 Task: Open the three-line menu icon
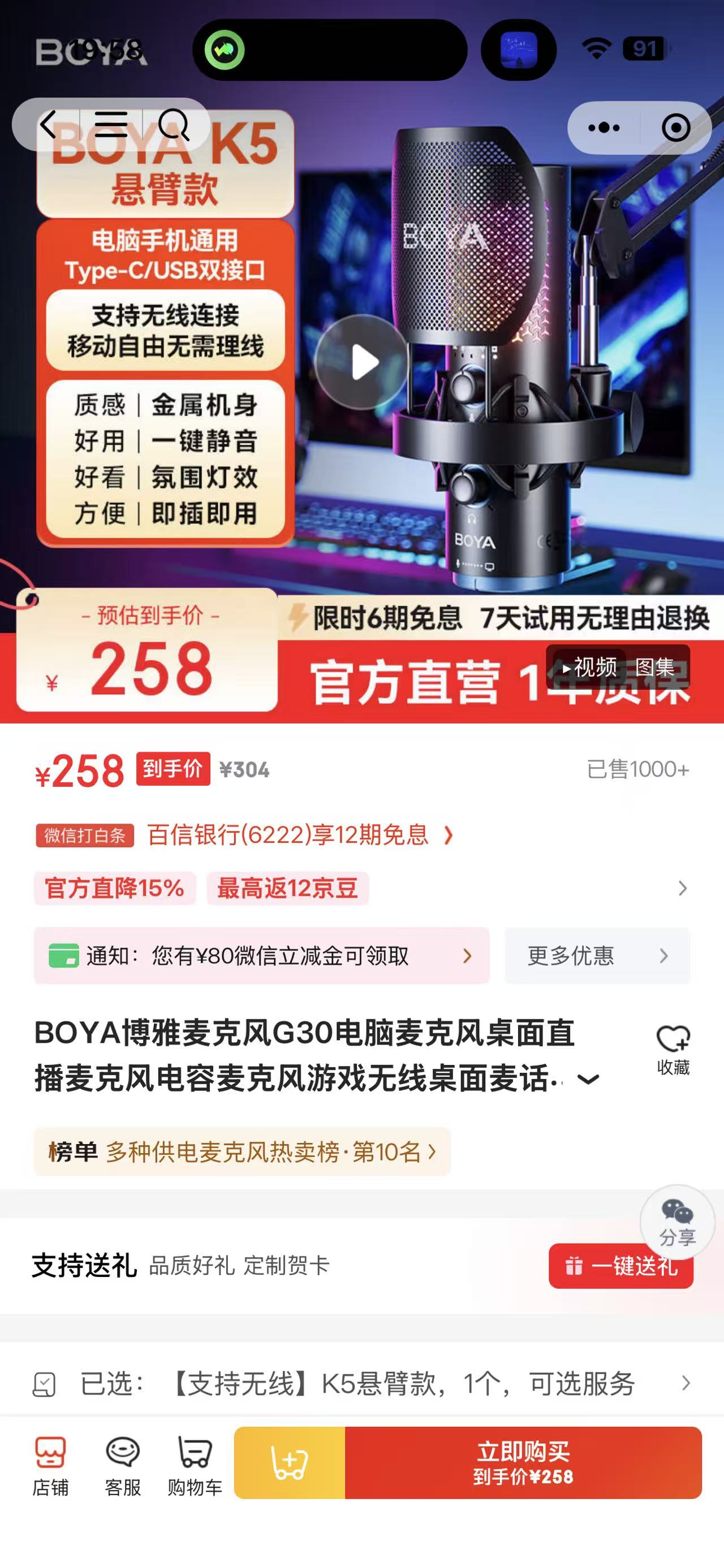point(111,125)
